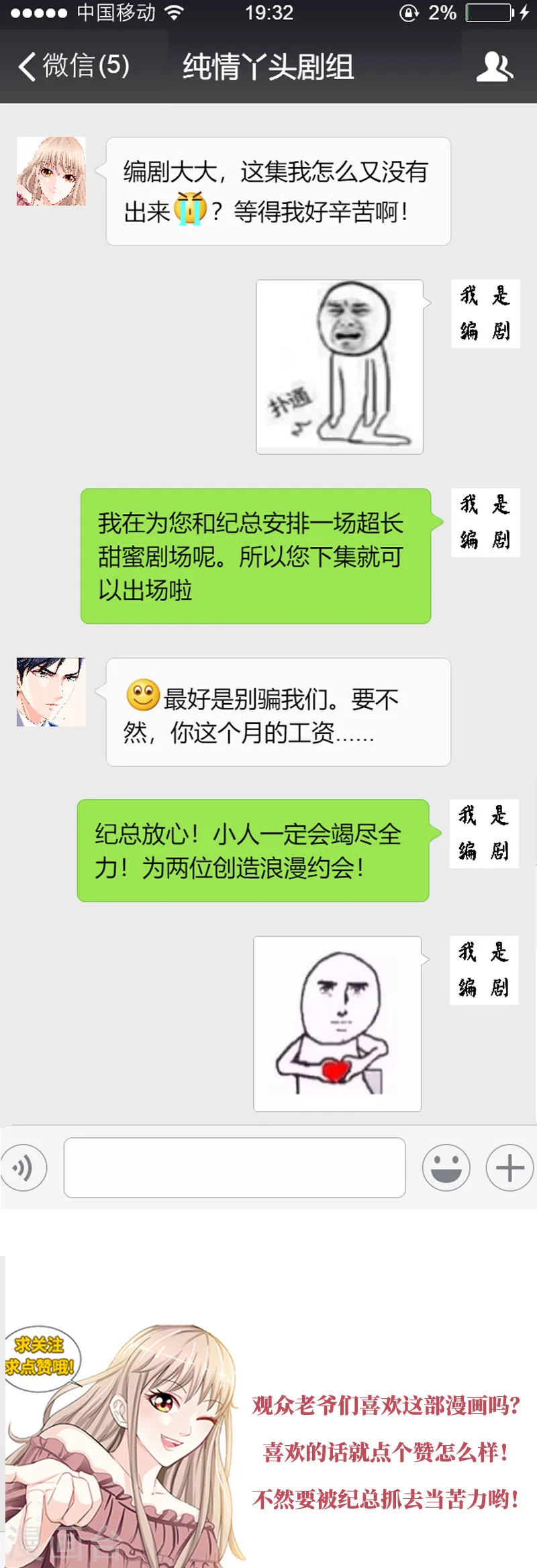This screenshot has width=537, height=1568.
Task: Tap the voice message speaker icon
Action: [25, 1169]
